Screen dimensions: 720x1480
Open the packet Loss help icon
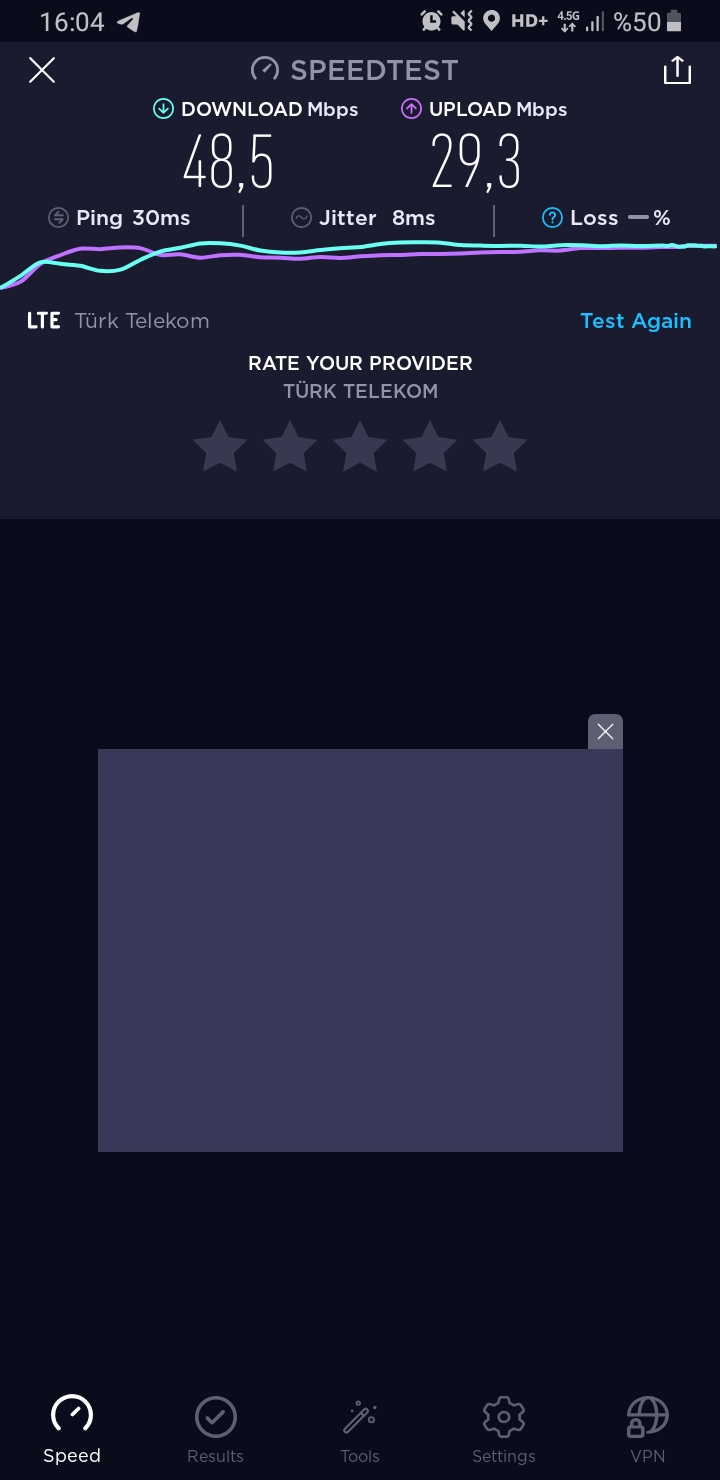point(552,218)
